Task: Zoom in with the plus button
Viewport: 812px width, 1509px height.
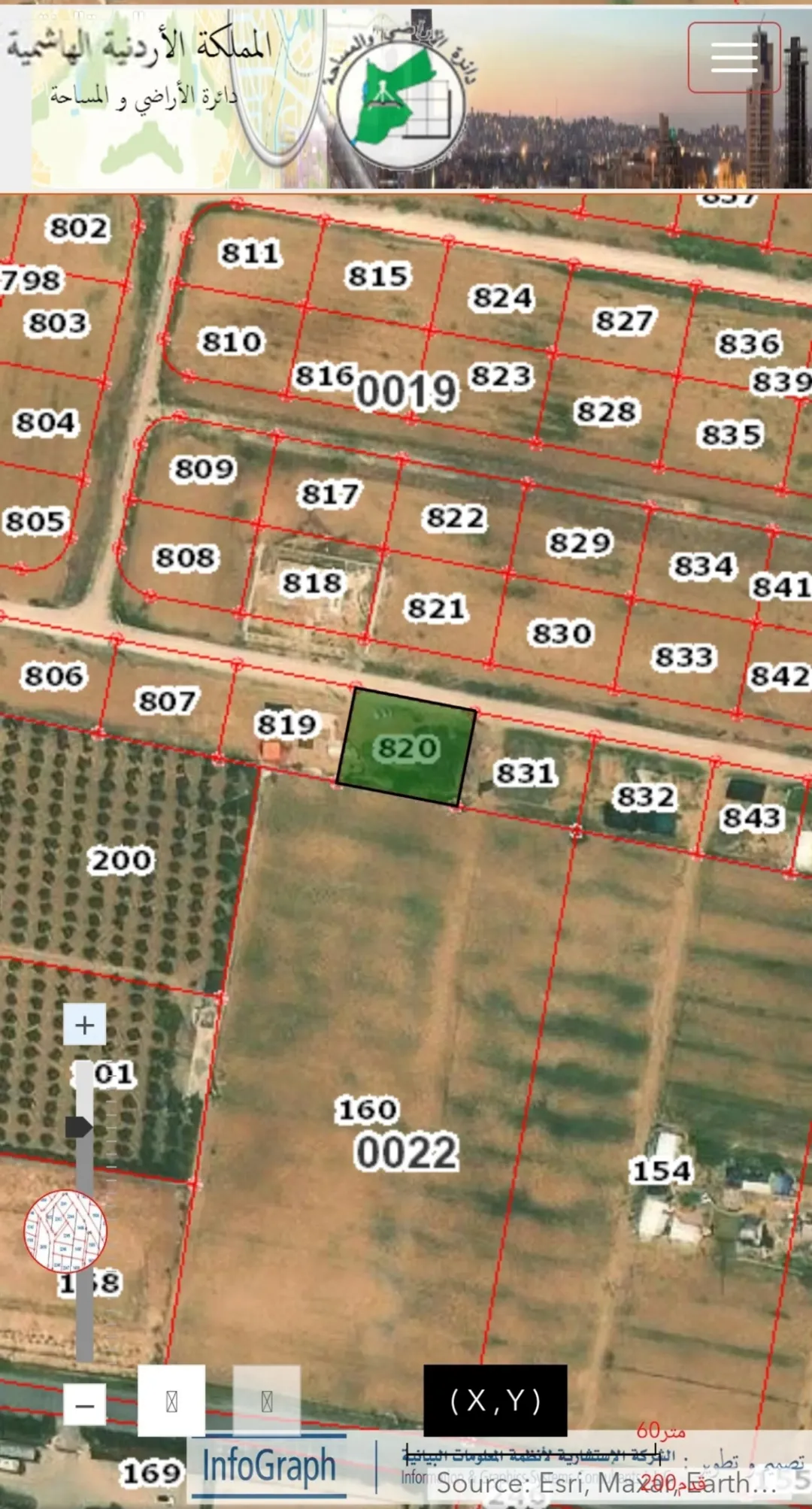Action: coord(84,1025)
